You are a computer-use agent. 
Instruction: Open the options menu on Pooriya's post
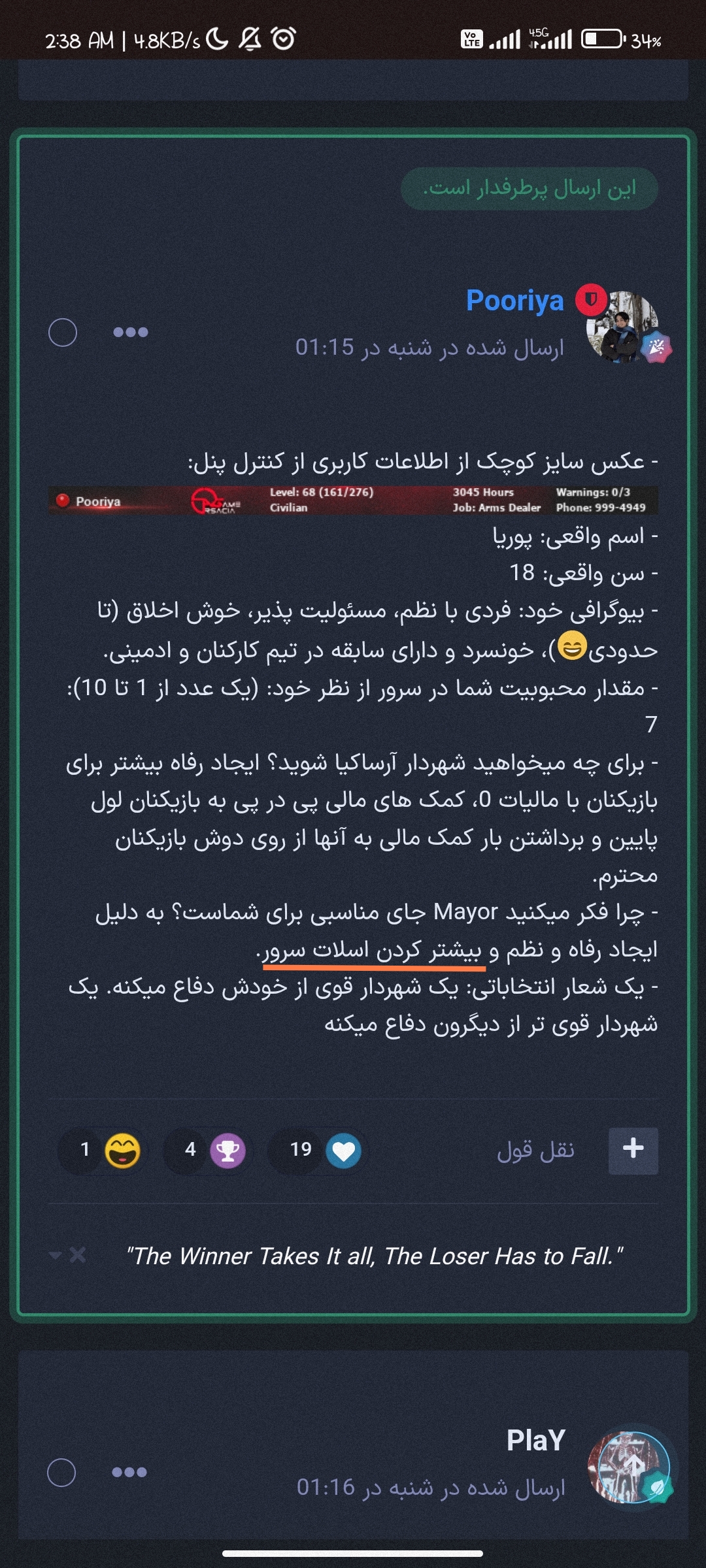tap(130, 333)
